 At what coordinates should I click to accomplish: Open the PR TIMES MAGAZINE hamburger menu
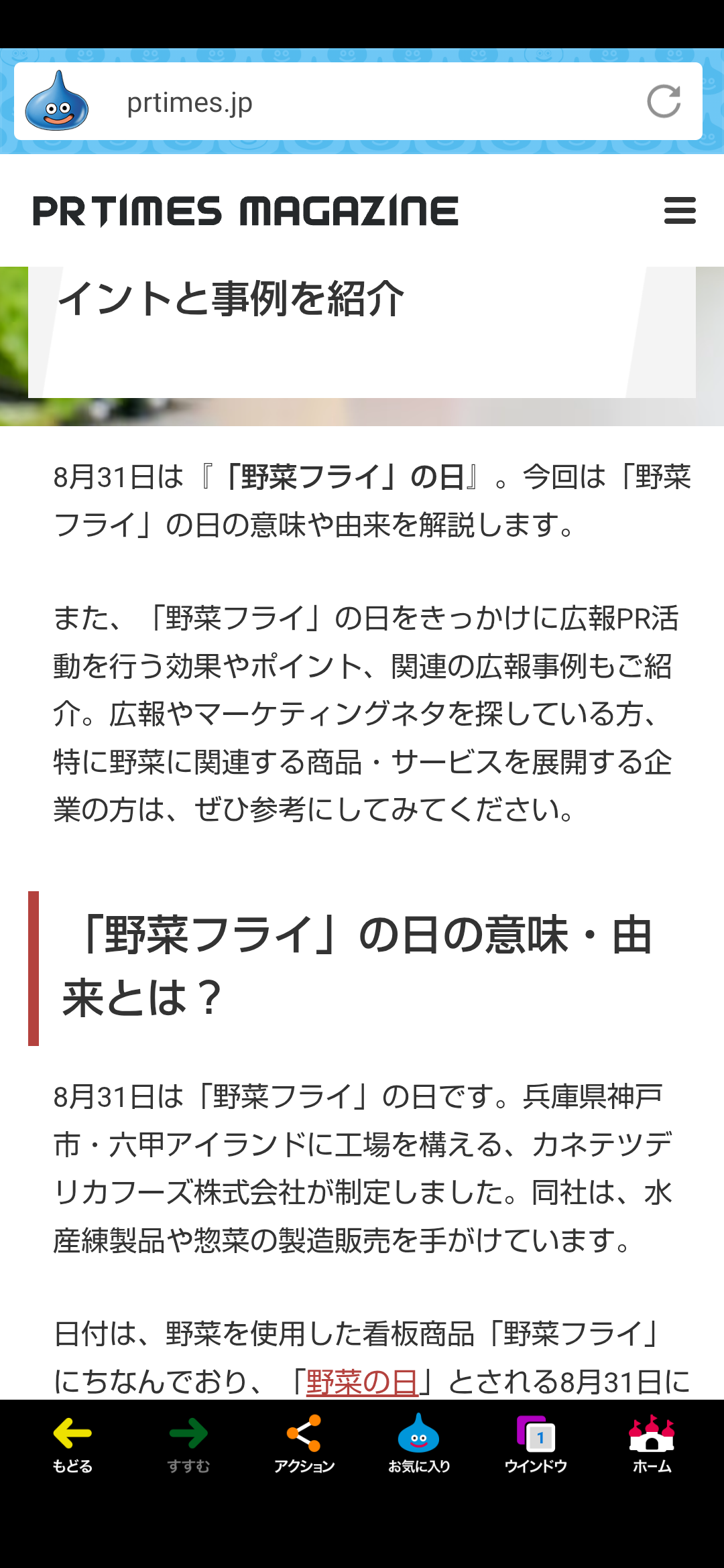pyautogui.click(x=680, y=210)
